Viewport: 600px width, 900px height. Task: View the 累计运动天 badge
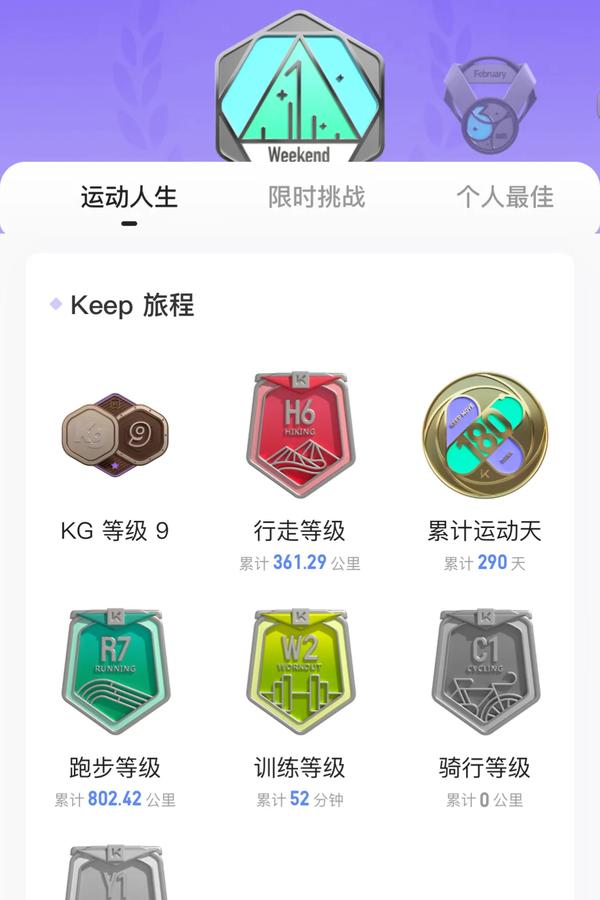(484, 435)
